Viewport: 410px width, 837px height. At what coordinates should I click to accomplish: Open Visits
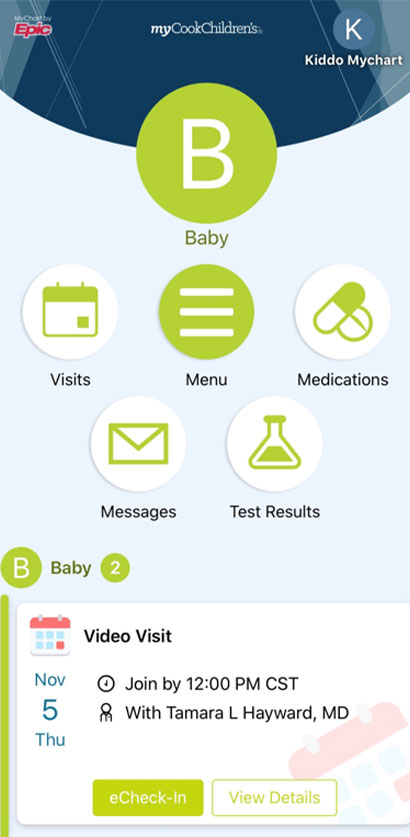tap(70, 312)
